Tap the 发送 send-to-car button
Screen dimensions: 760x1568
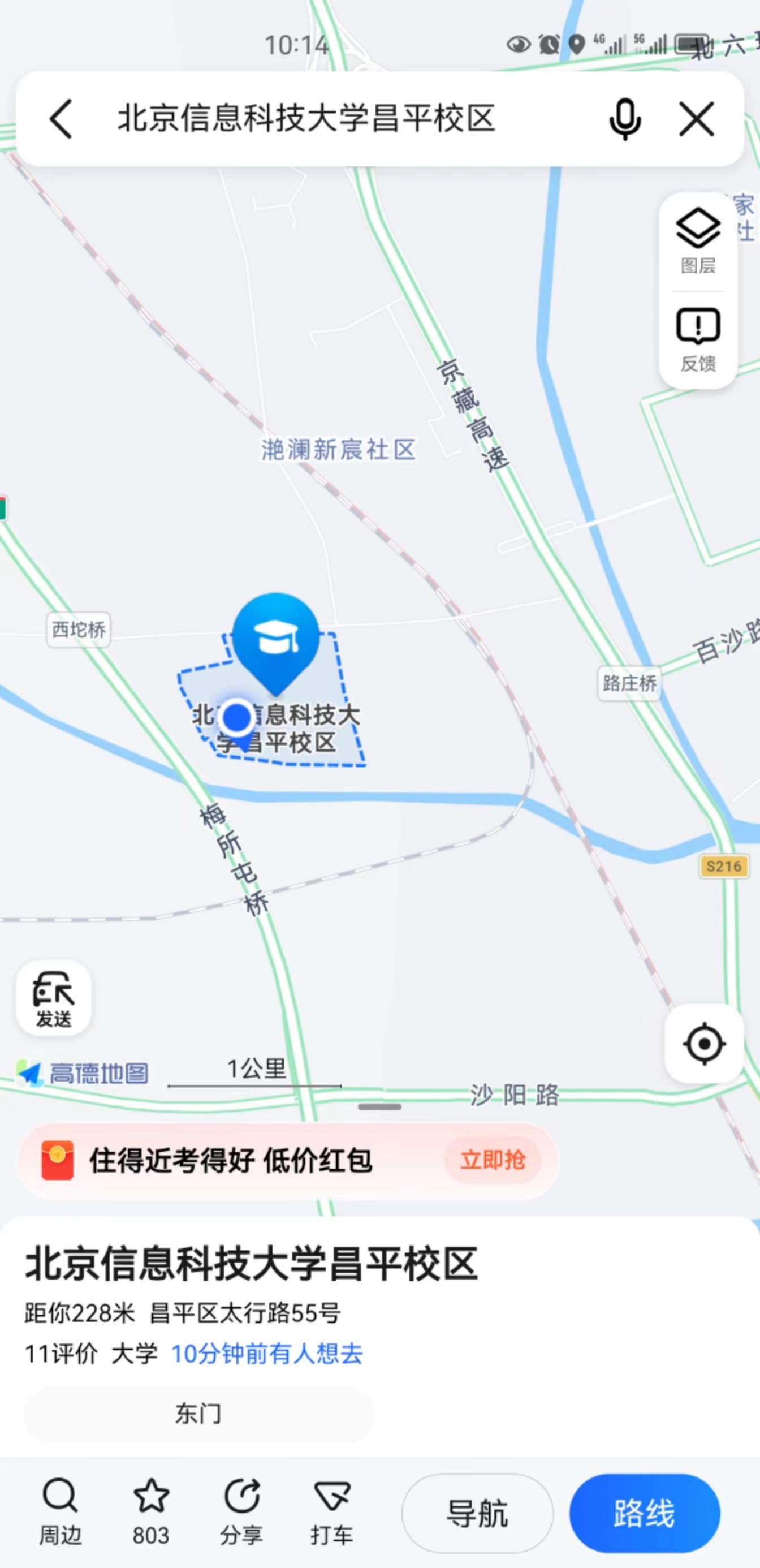(x=54, y=999)
